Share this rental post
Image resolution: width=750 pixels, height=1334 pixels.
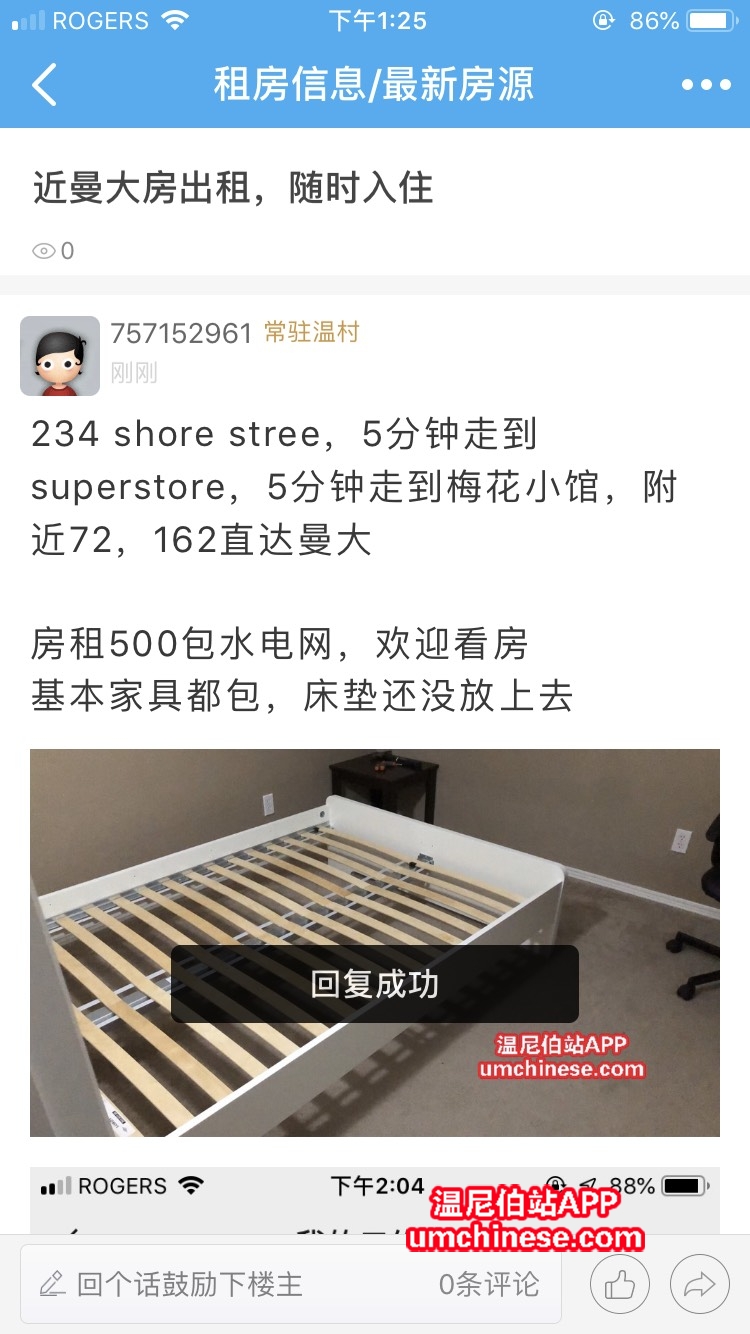click(x=700, y=1284)
